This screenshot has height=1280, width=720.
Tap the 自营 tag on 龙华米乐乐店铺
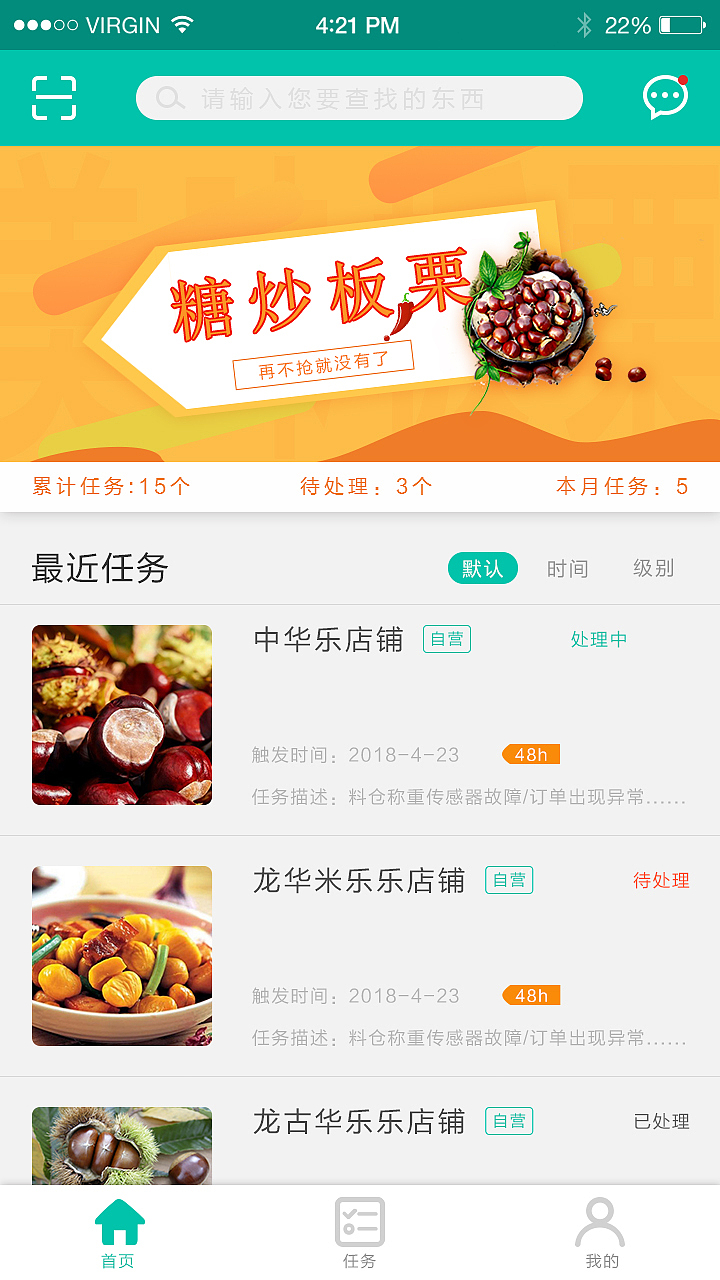pos(509,881)
